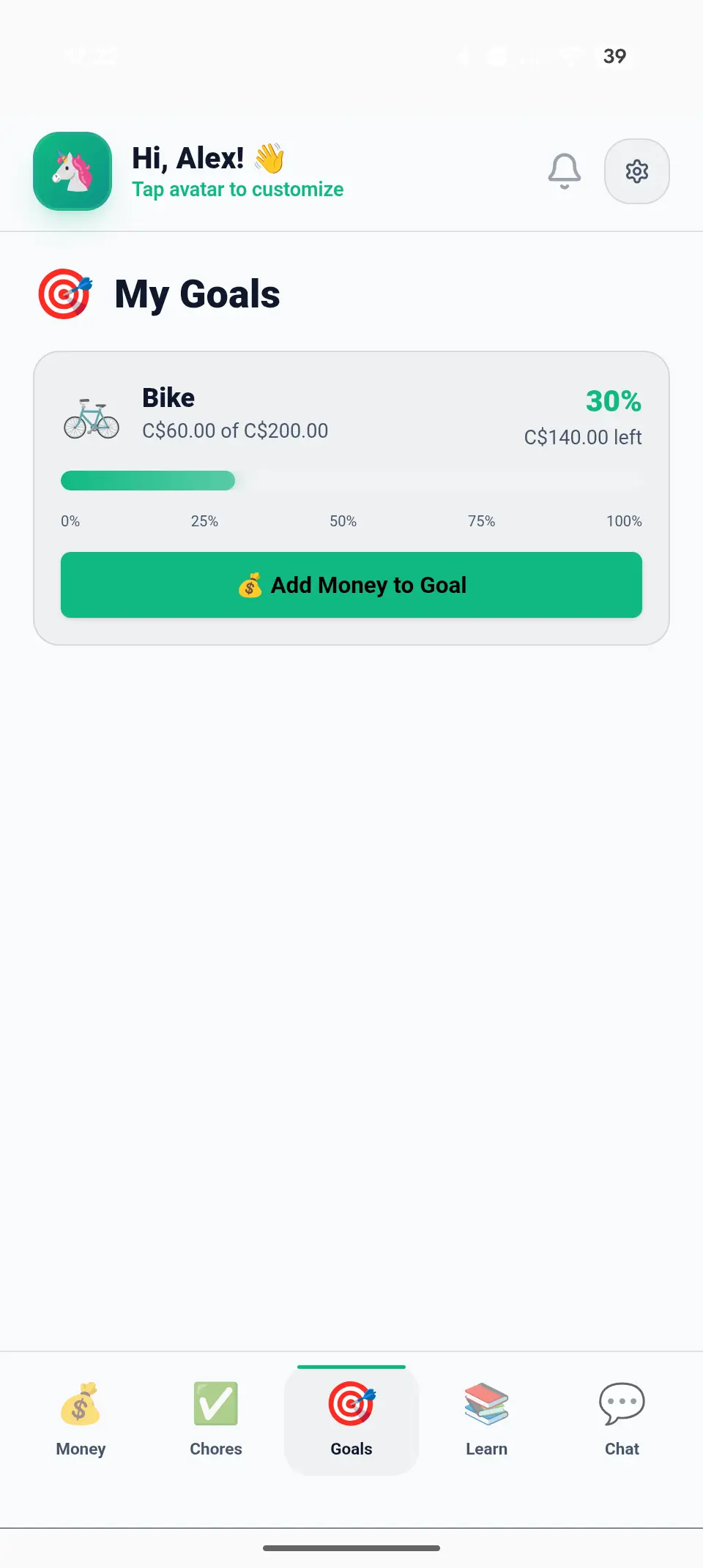Click the Hi, Alex! greeting
703x1568 pixels.
click(x=187, y=157)
